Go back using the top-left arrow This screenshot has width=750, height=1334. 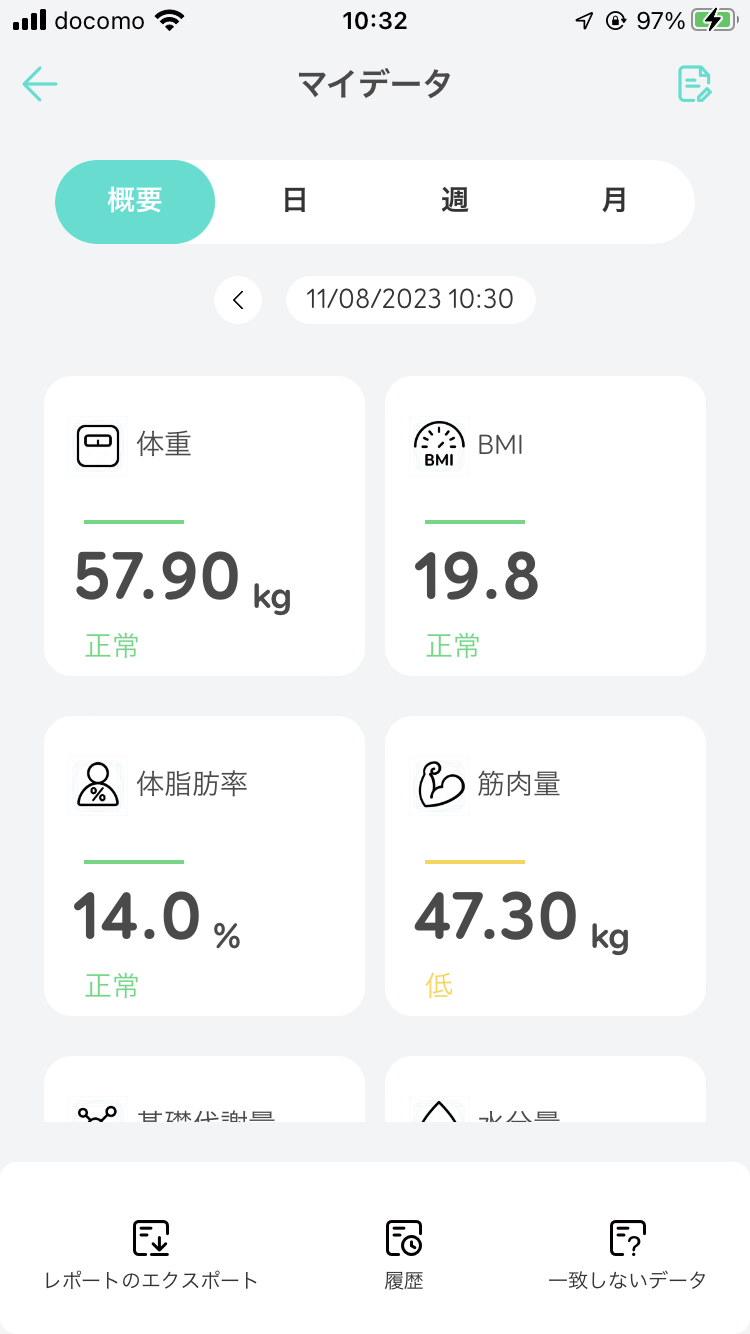point(40,85)
